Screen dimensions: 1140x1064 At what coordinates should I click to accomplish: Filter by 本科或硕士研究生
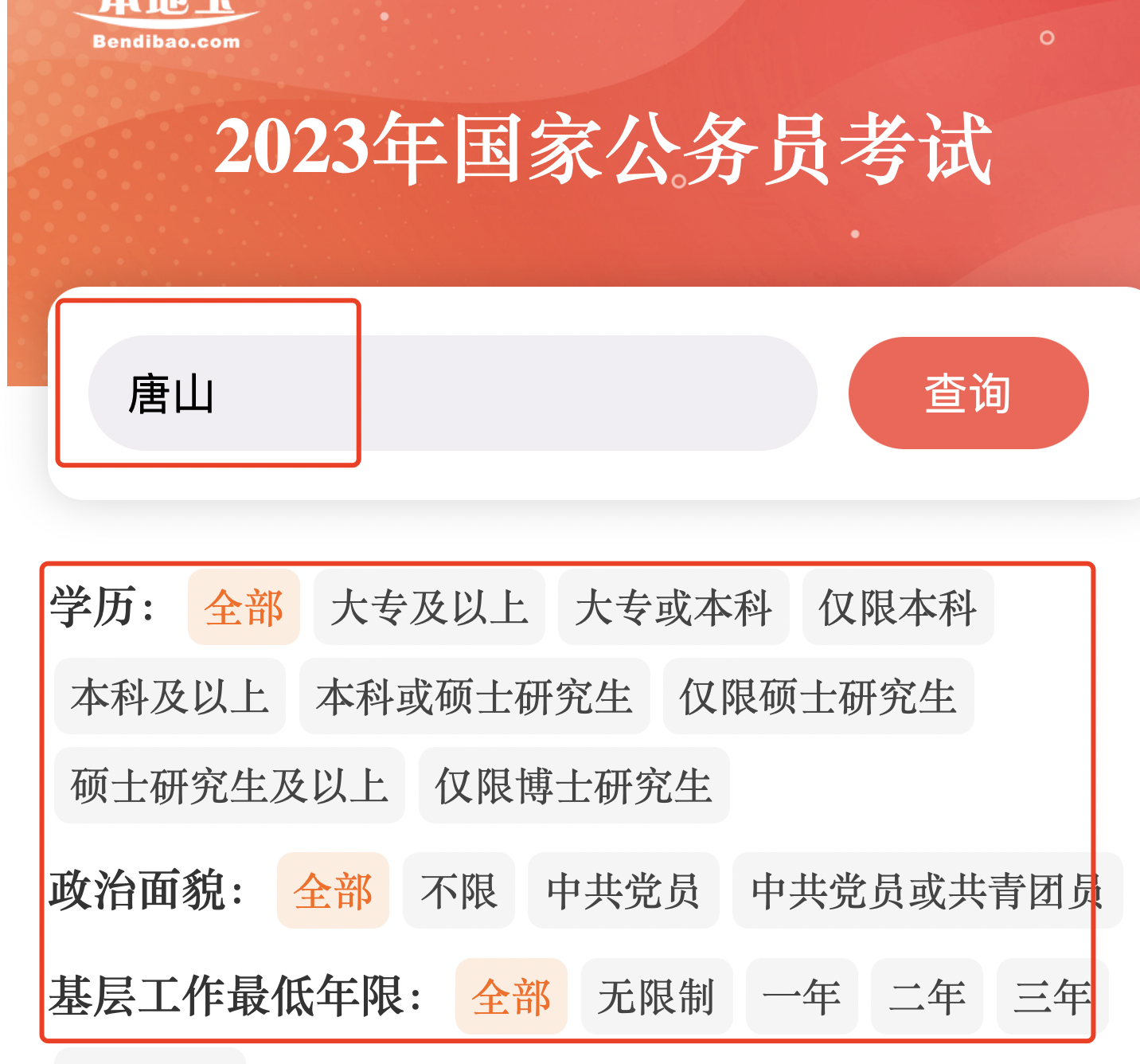pos(474,697)
